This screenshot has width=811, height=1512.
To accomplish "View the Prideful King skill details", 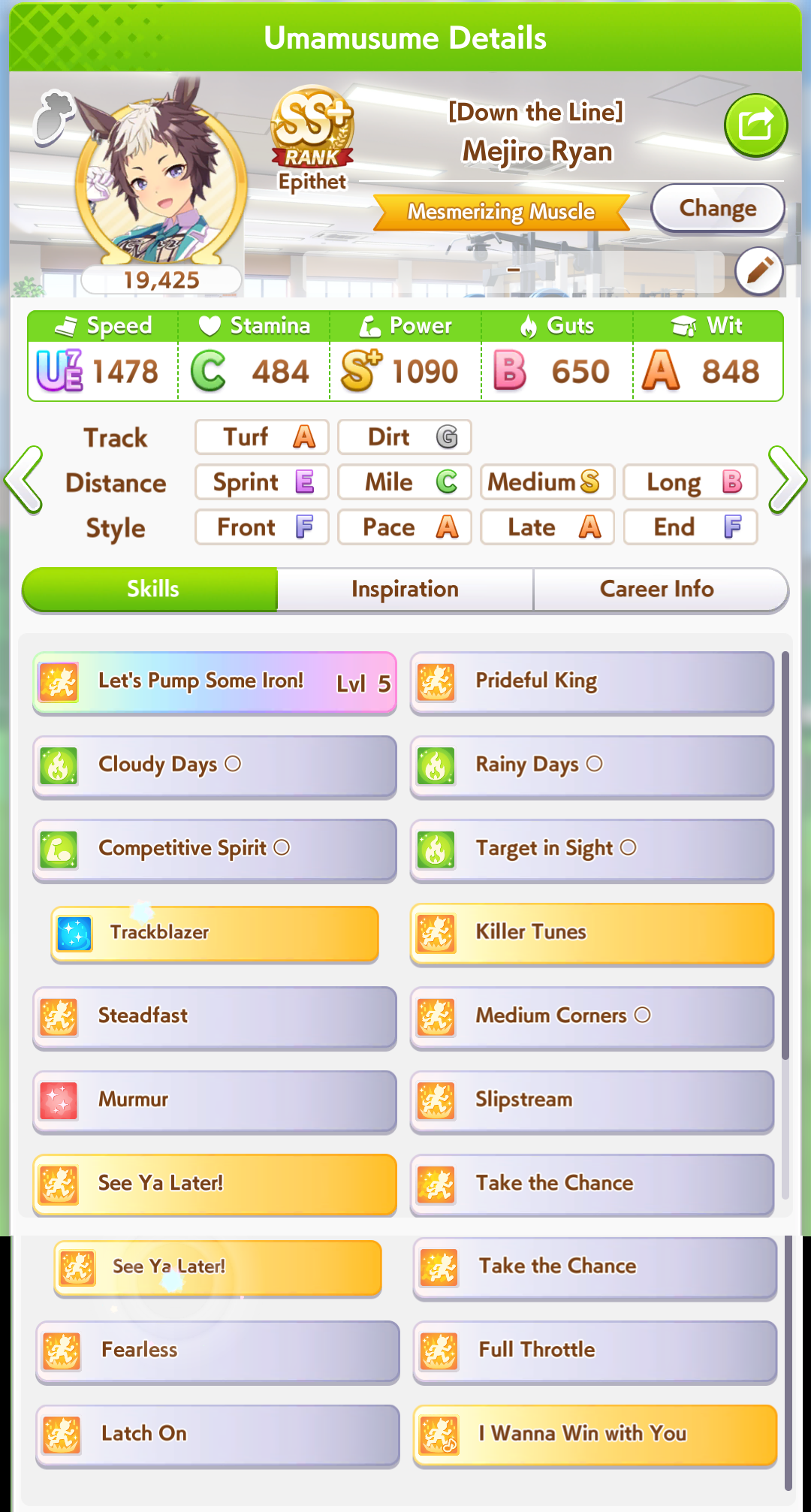I will [592, 683].
